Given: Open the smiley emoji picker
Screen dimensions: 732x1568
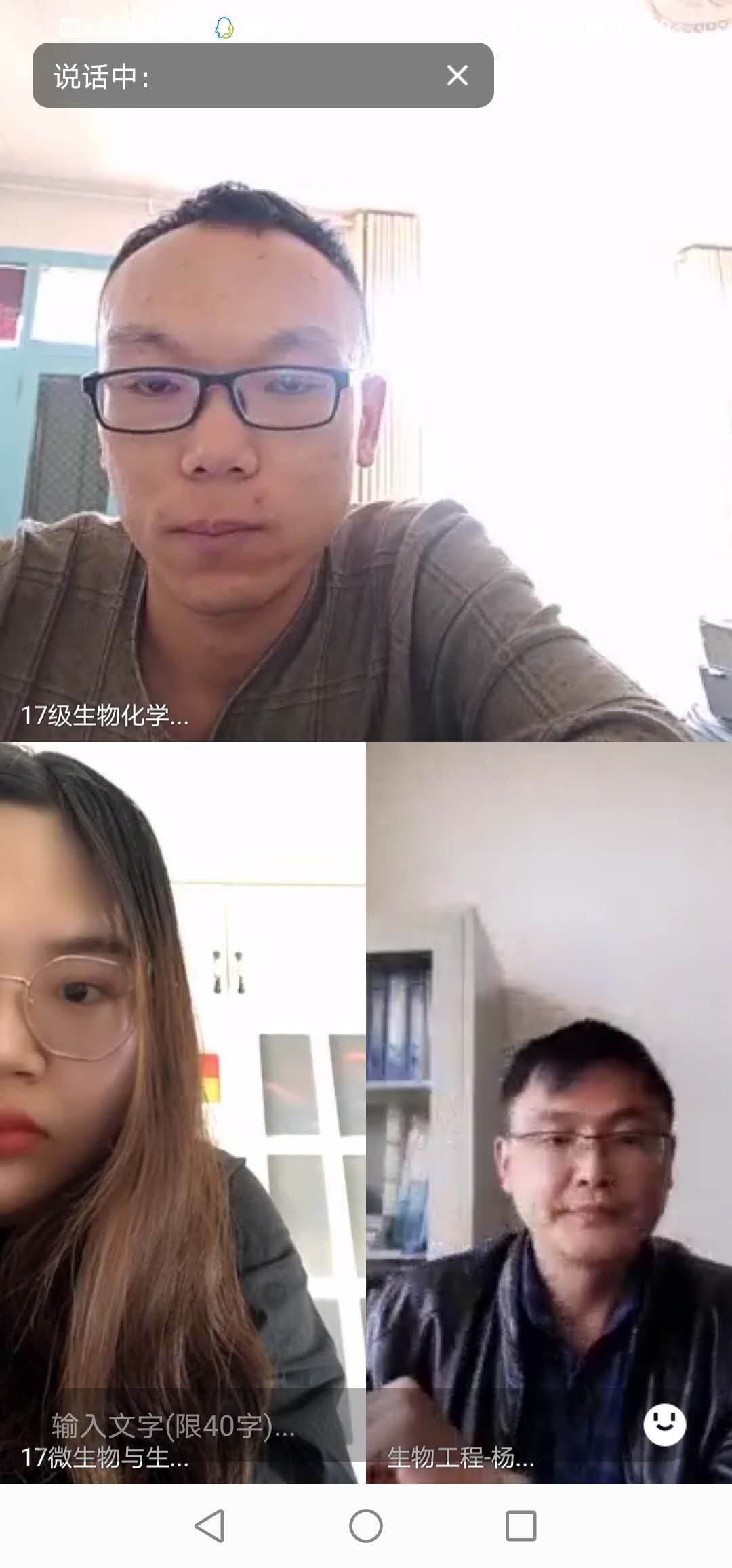Looking at the screenshot, I should click(x=664, y=1424).
